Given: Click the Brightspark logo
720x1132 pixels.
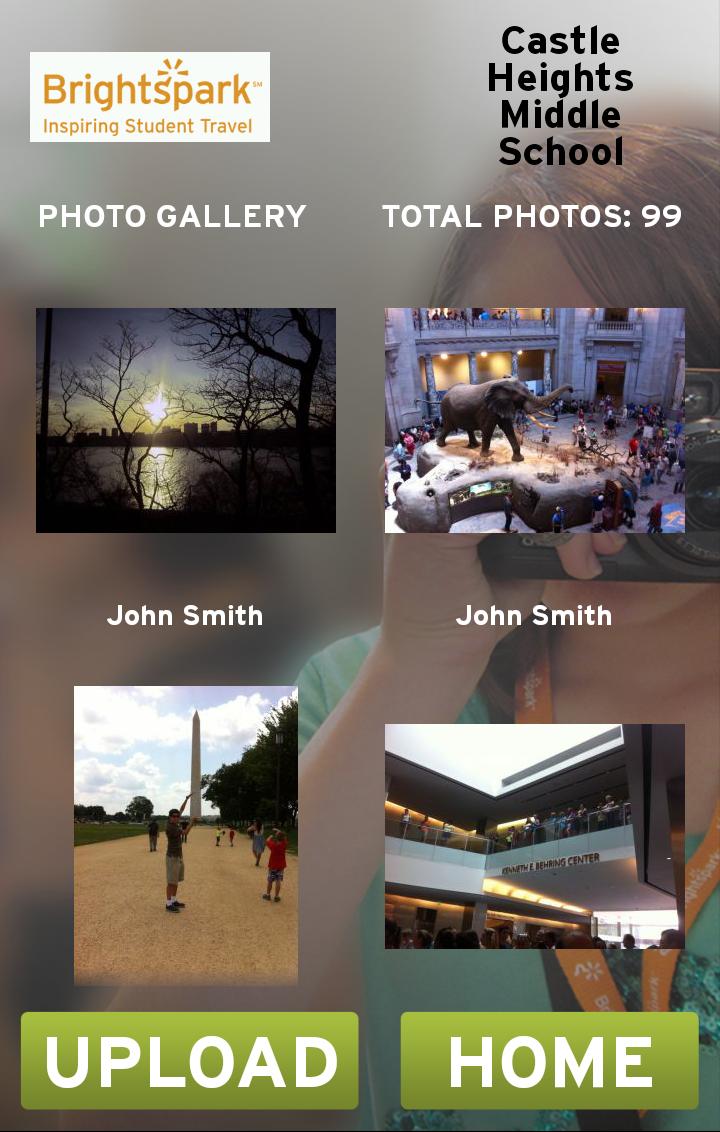Looking at the screenshot, I should [148, 98].
